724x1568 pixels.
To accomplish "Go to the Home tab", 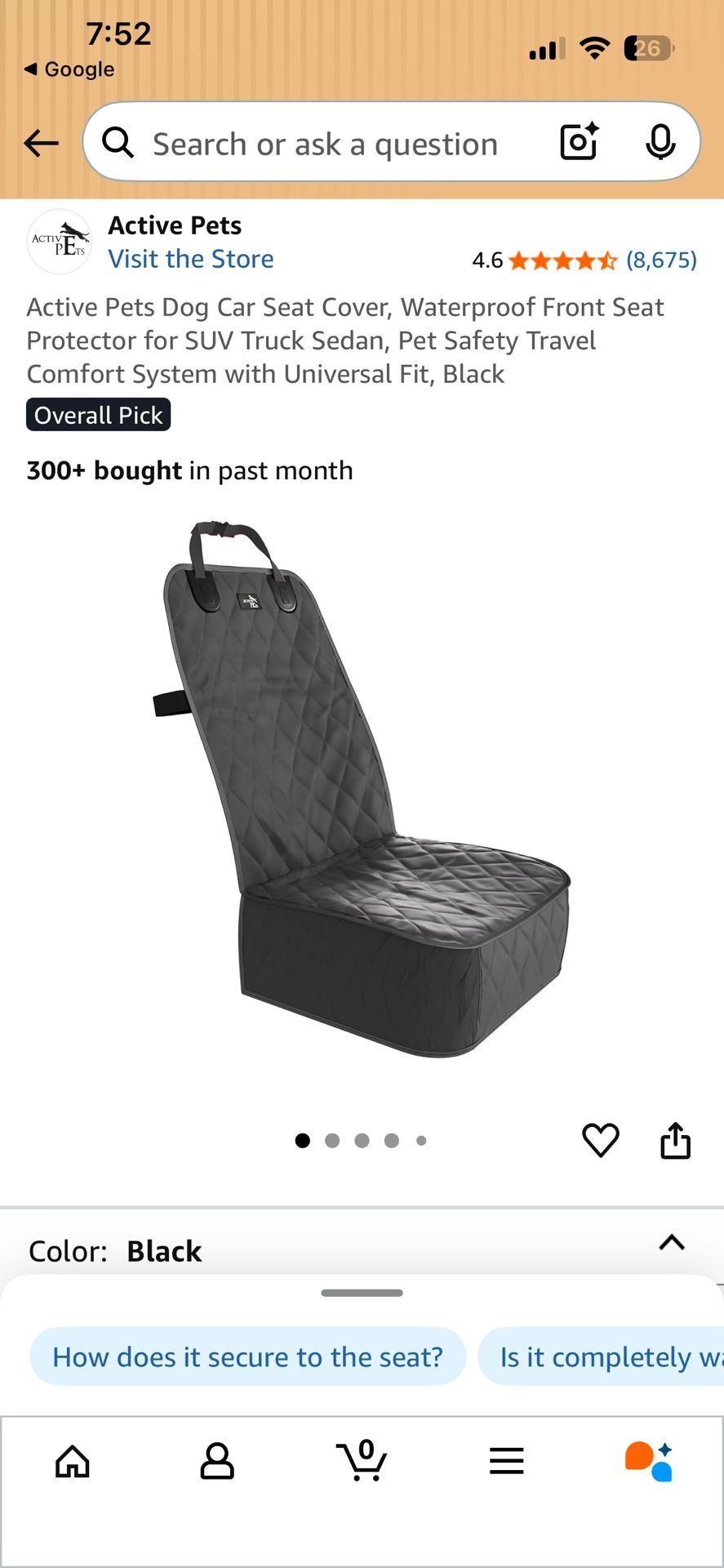I will point(73,1461).
